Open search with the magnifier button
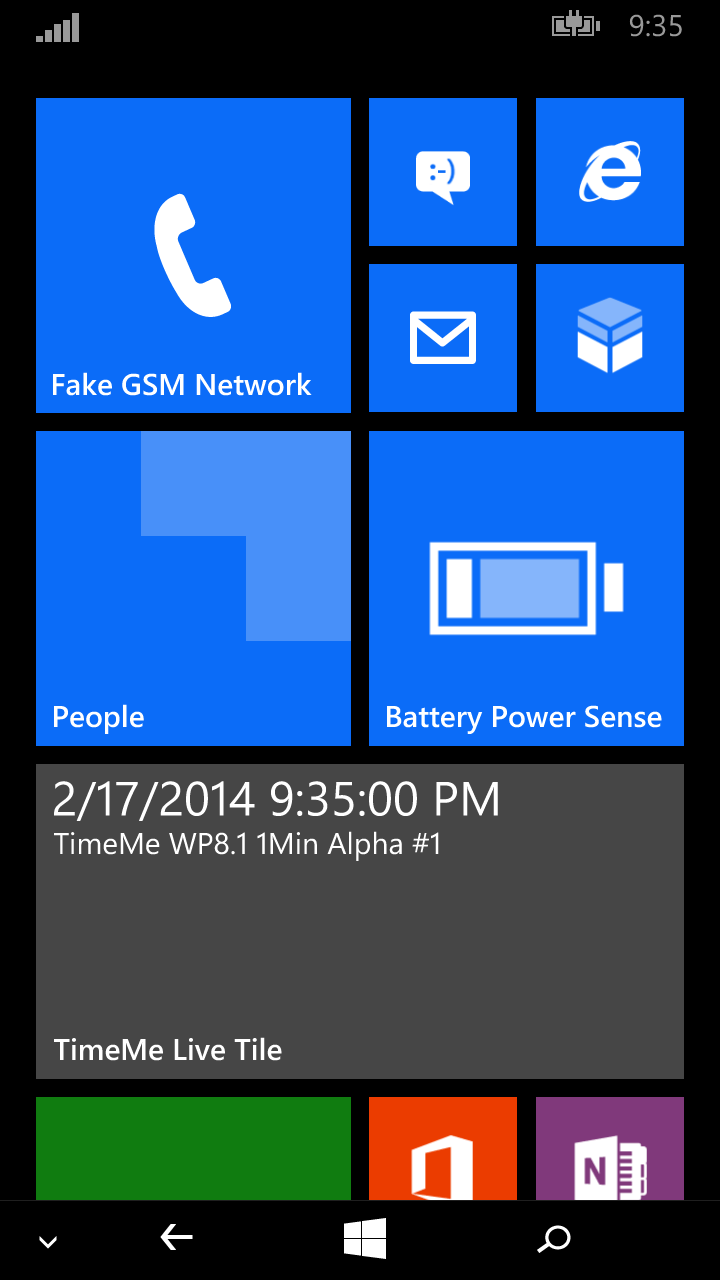This screenshot has height=1280, width=720. click(553, 1240)
